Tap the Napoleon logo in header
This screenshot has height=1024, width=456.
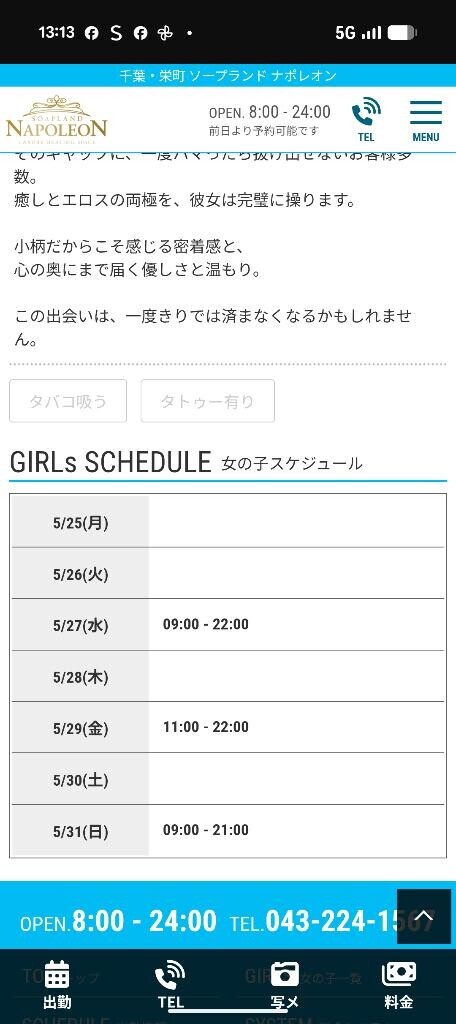coord(57,120)
